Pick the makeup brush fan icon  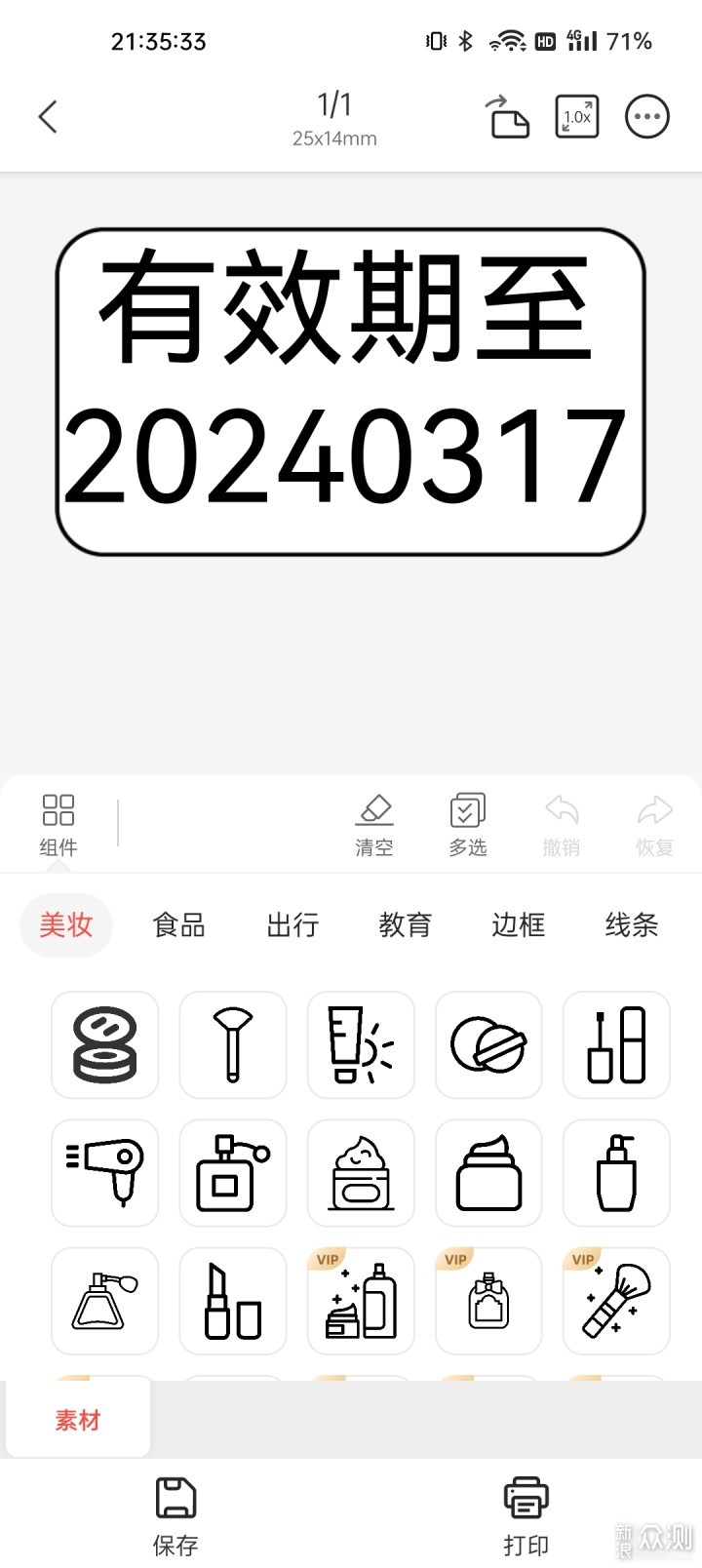point(233,1045)
